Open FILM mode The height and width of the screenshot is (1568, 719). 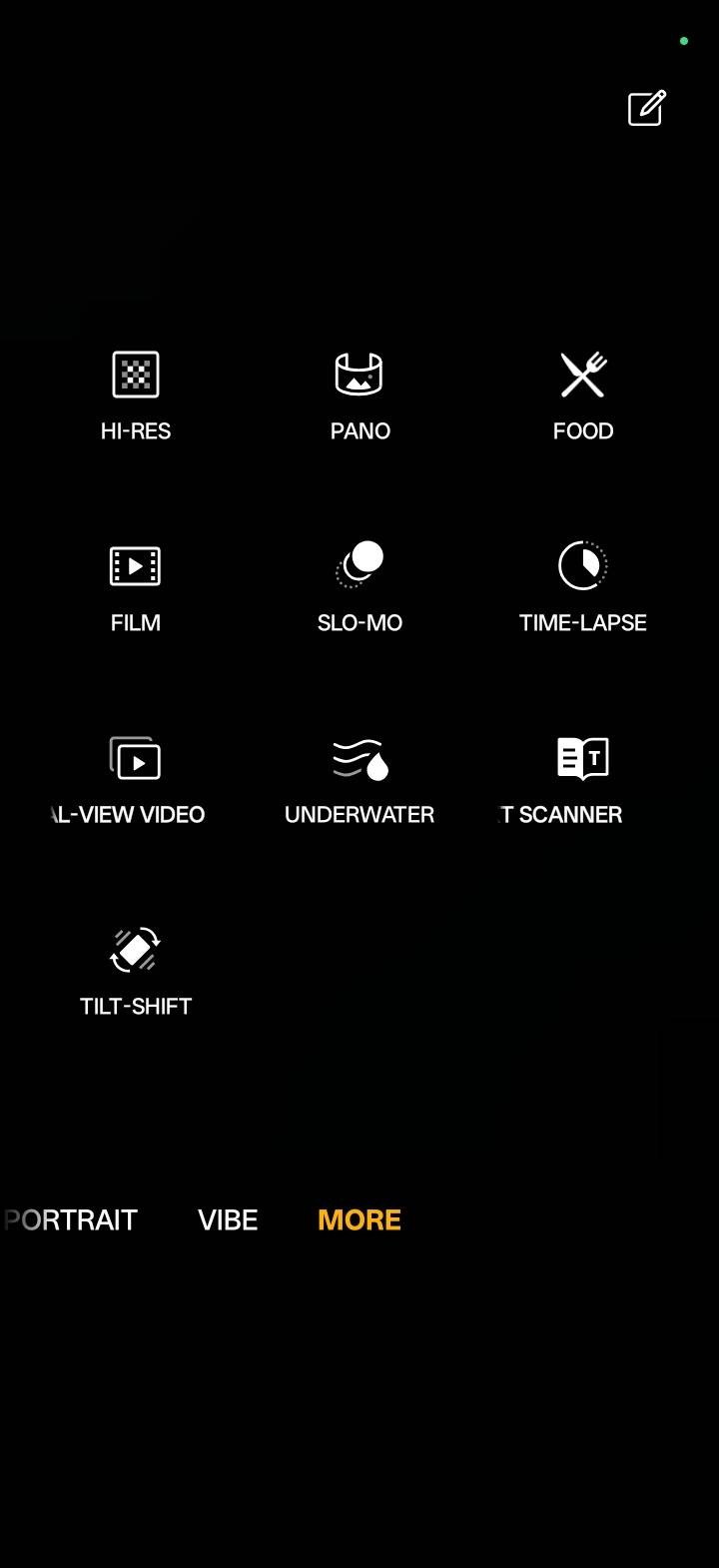[136, 588]
